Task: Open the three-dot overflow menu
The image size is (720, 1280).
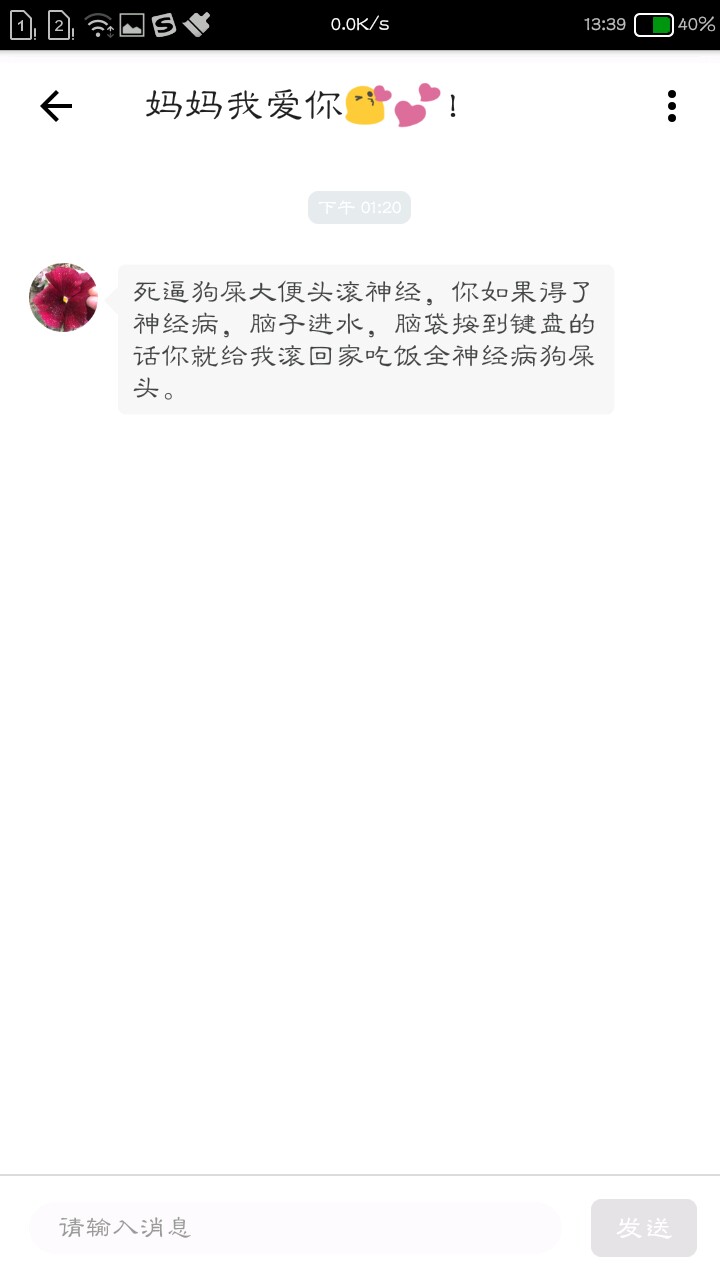Action: click(671, 106)
